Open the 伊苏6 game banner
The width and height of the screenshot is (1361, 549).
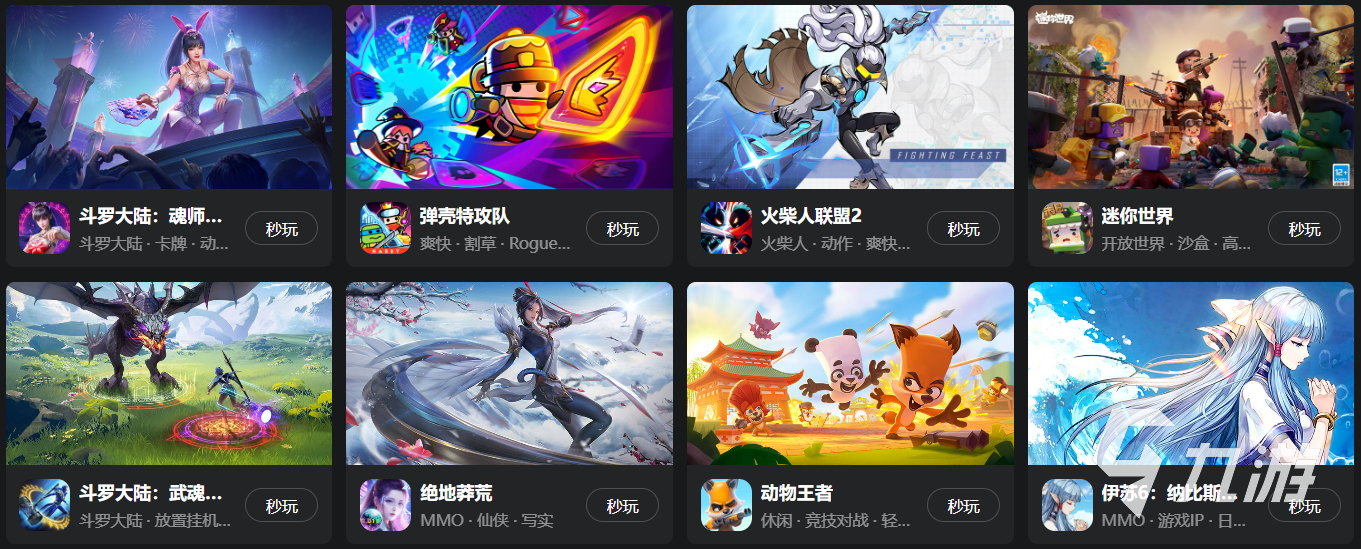click(1191, 373)
